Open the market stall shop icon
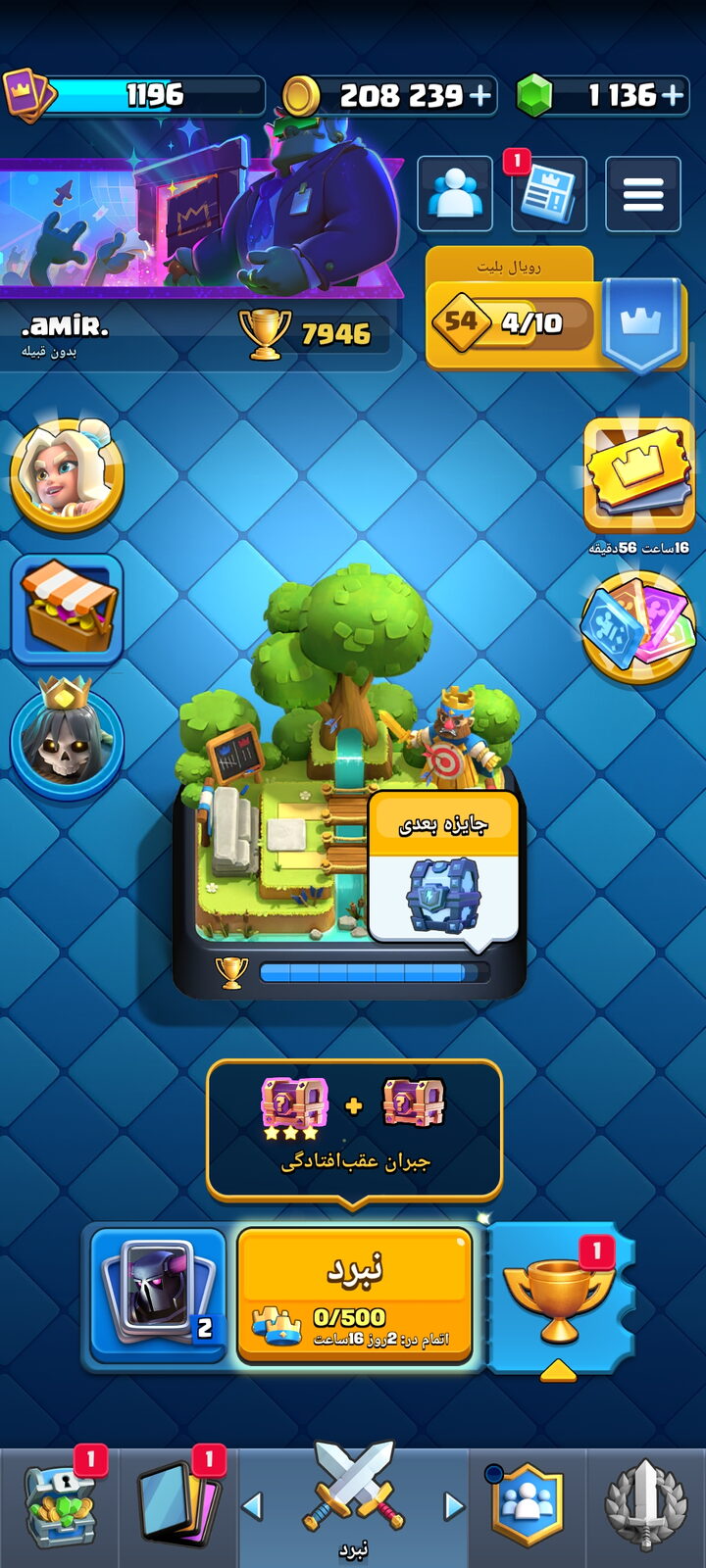706x1568 pixels. (67, 609)
